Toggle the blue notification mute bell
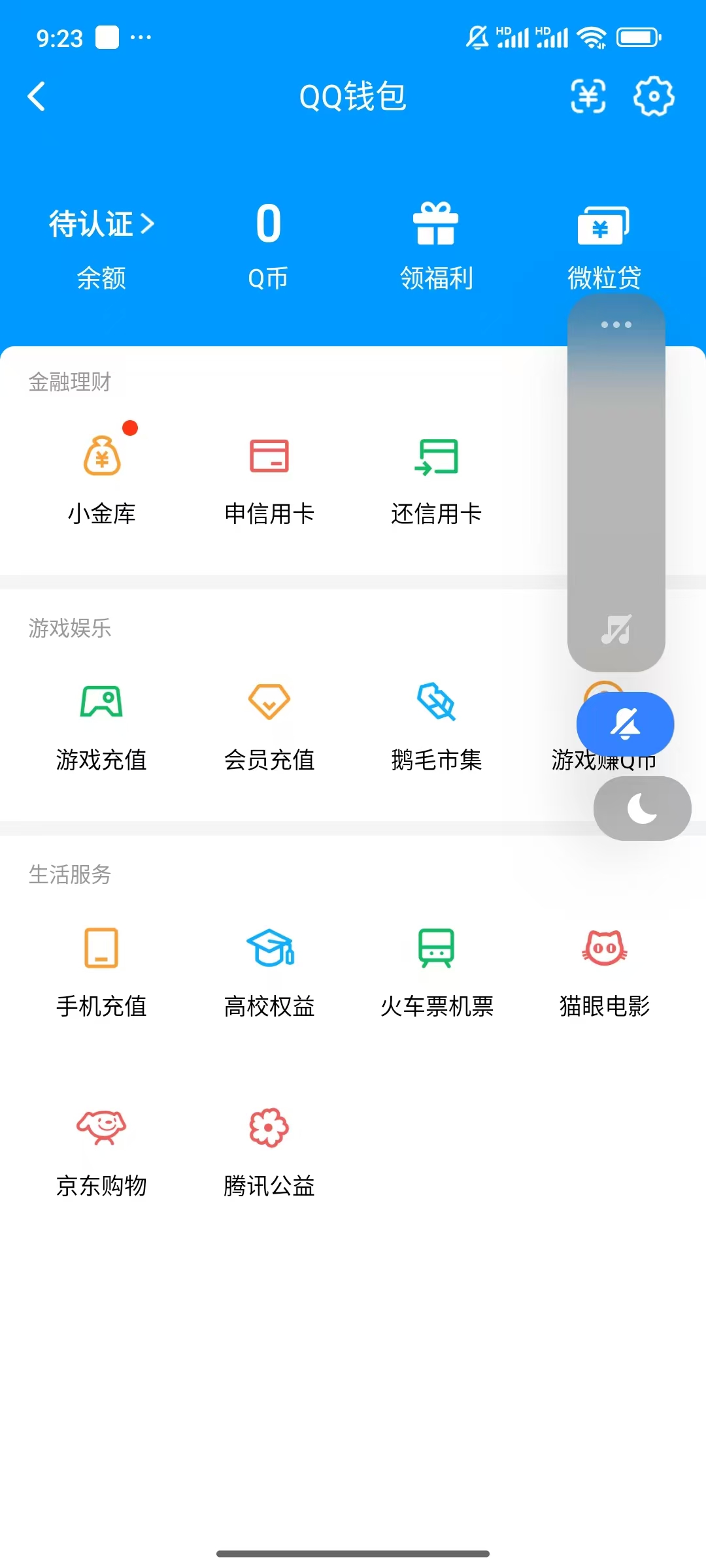Image resolution: width=706 pixels, height=1568 pixels. (x=626, y=724)
